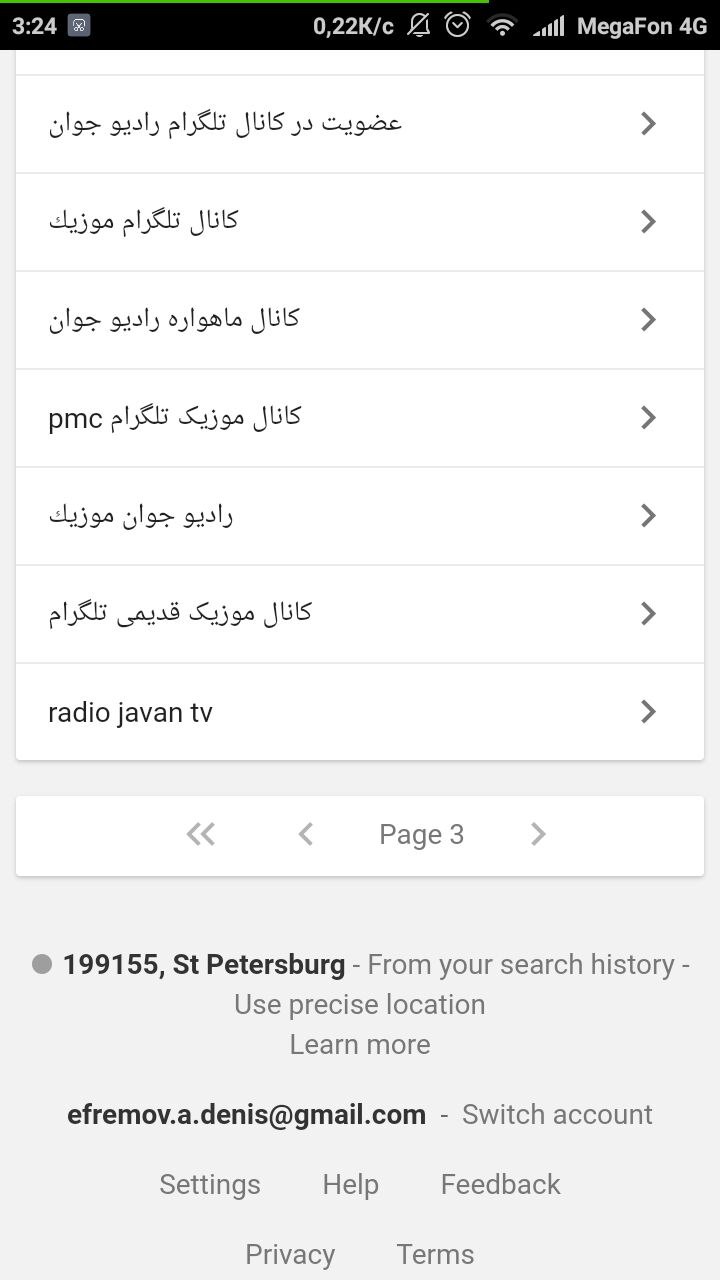Search for radio javan tv
The image size is (720, 1280).
tap(360, 711)
